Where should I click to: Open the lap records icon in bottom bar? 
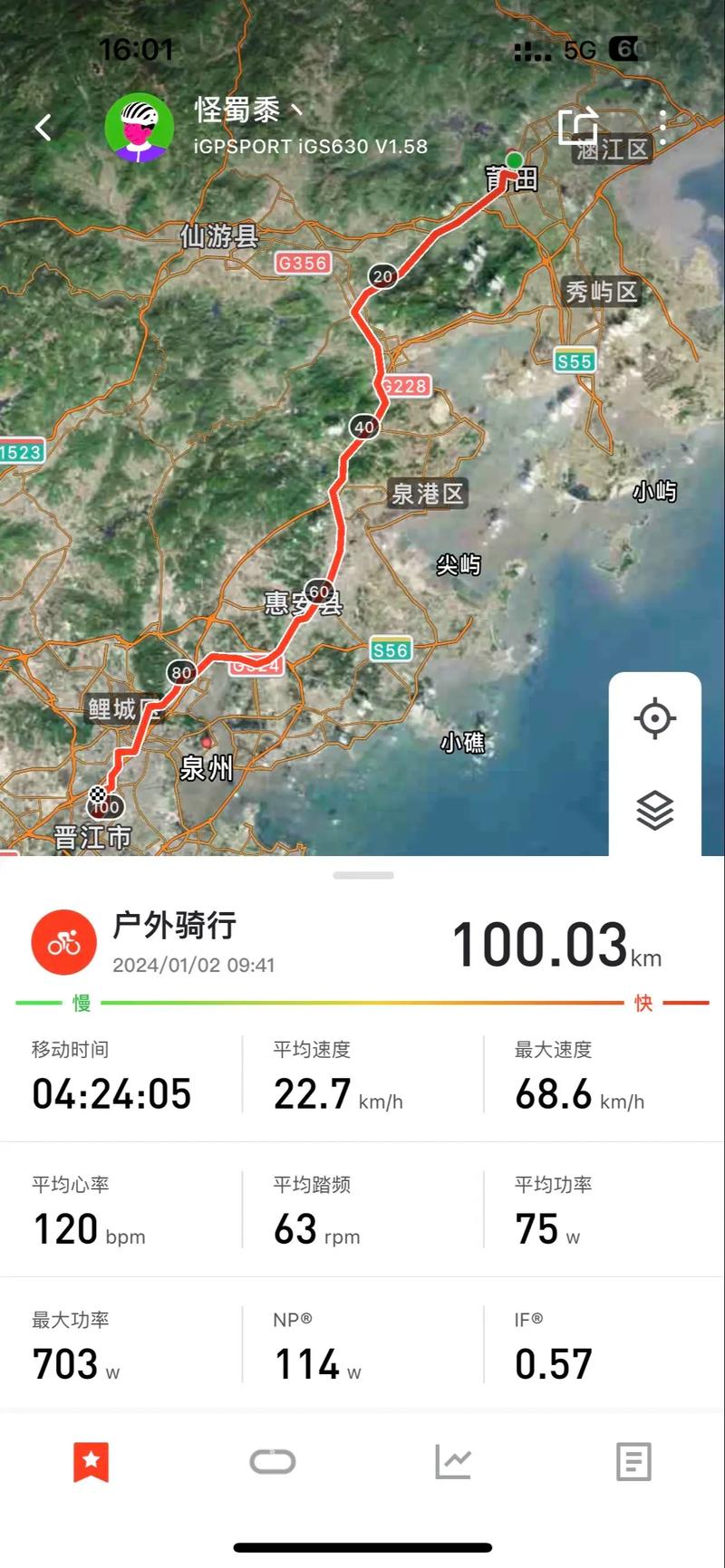point(272,1461)
